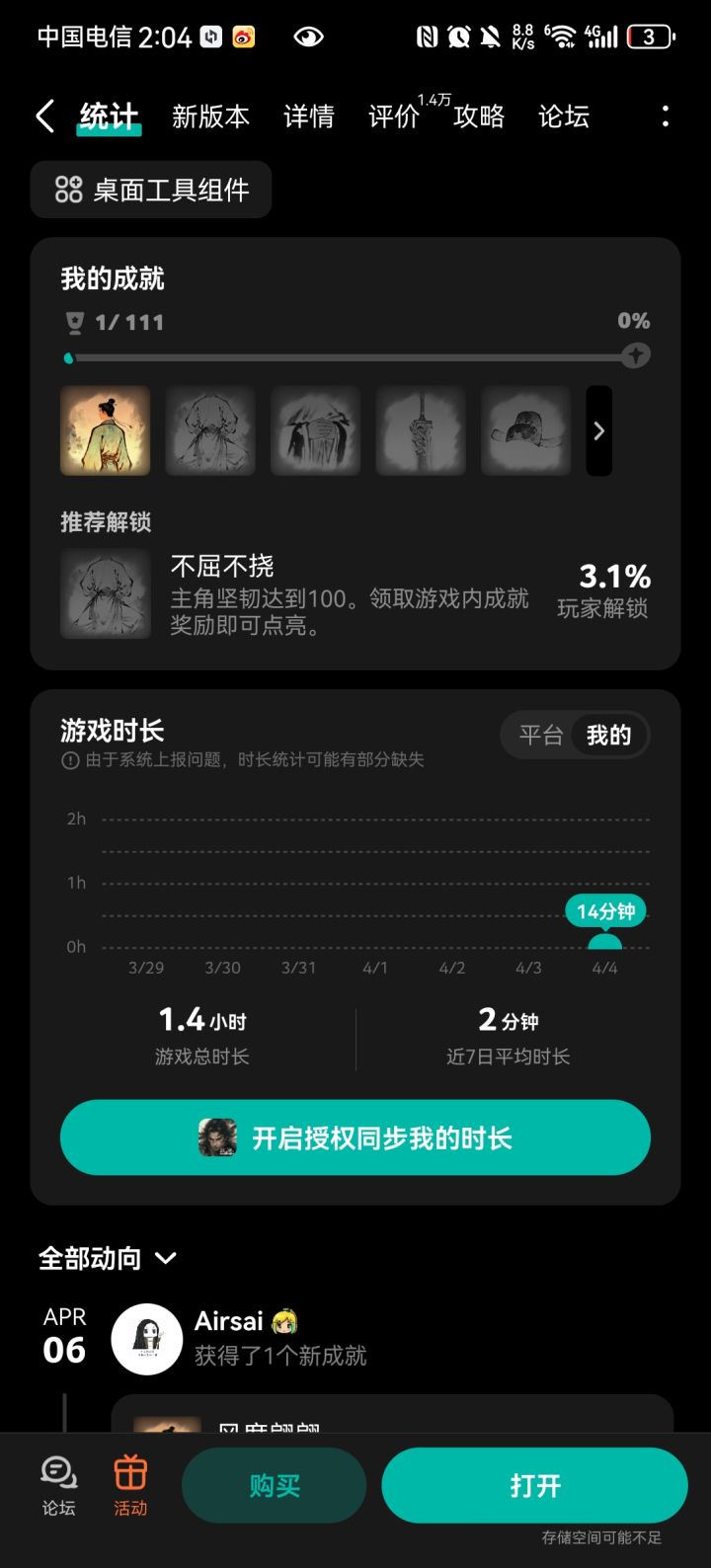Tap the info icon next to playtime disclaimer
Image resolution: width=711 pixels, height=1568 pixels.
point(68,760)
